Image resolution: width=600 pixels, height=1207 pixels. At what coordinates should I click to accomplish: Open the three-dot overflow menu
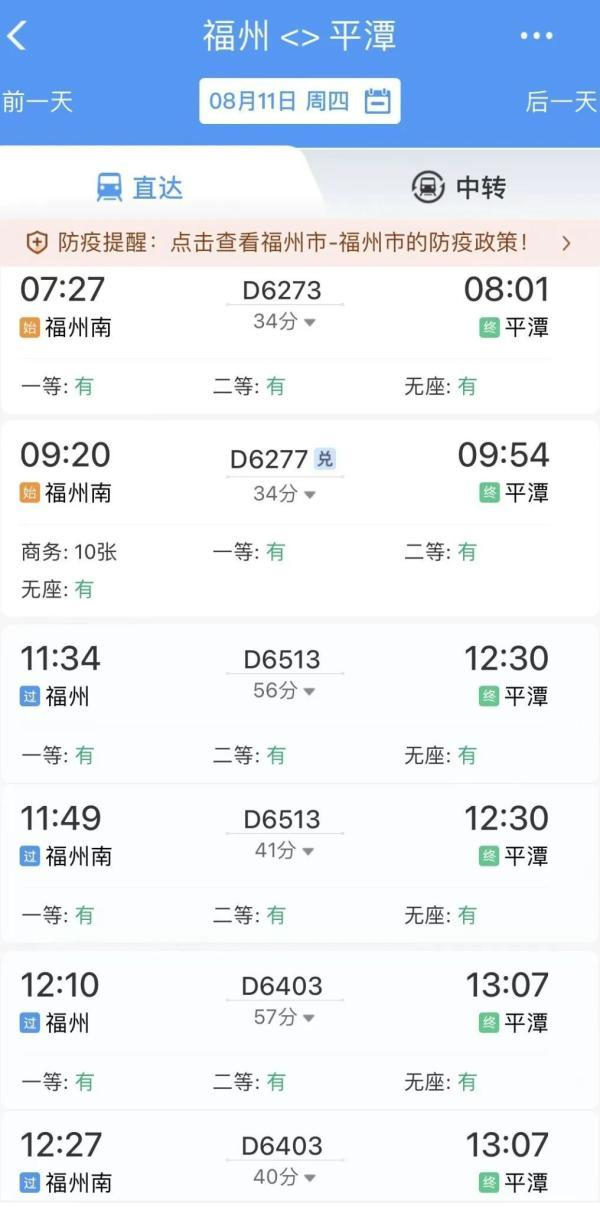point(536,36)
